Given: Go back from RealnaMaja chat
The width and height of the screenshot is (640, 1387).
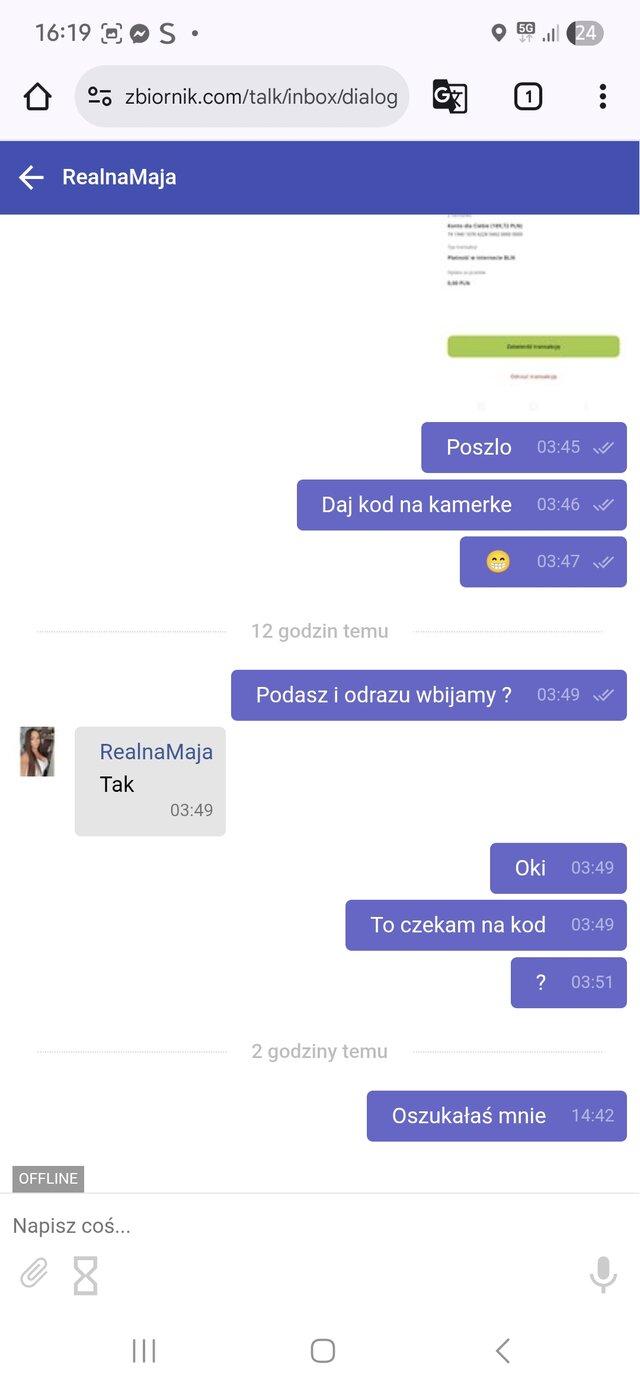Looking at the screenshot, I should tap(31, 178).
